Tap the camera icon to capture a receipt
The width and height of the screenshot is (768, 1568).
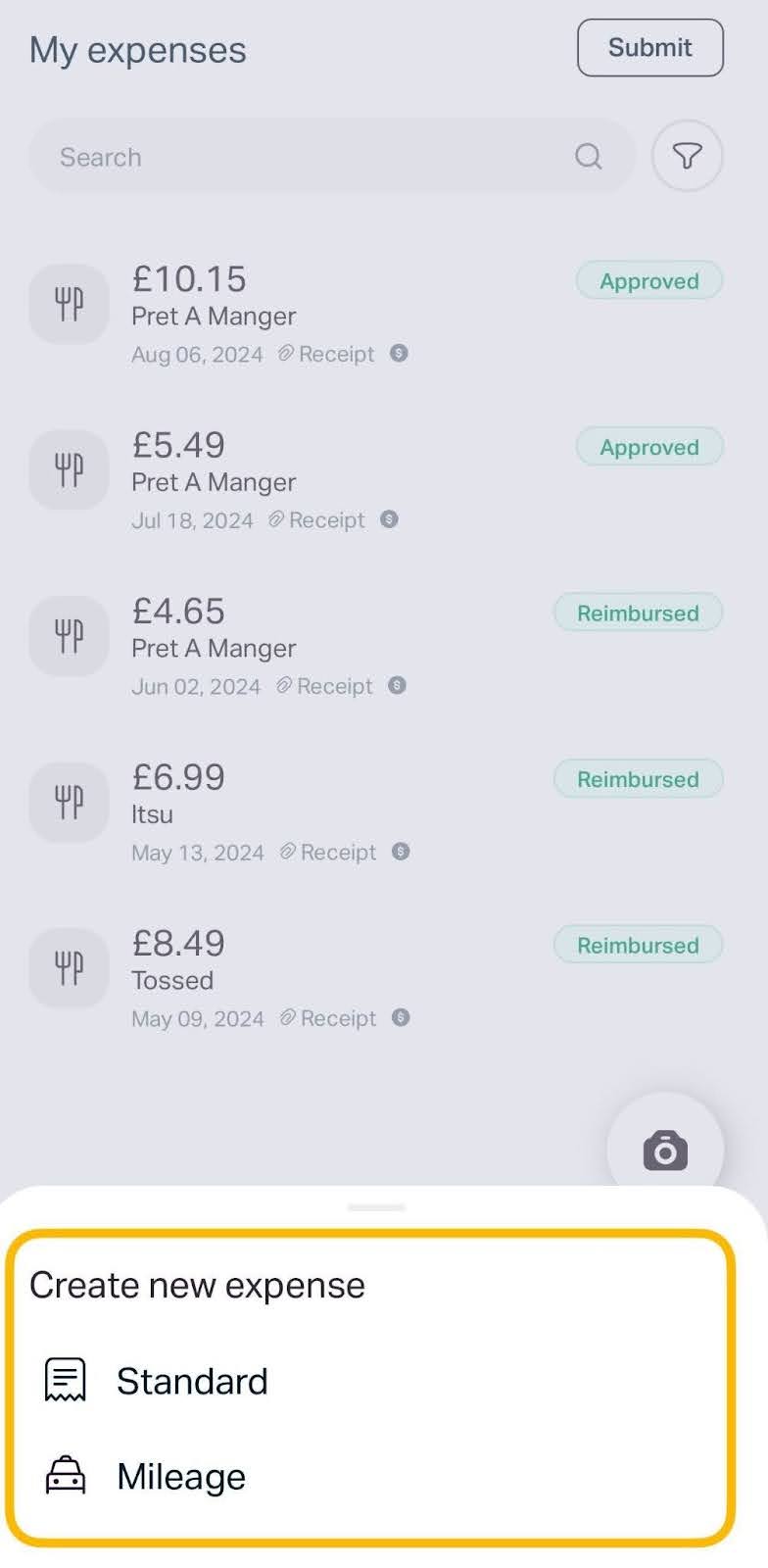(665, 1151)
